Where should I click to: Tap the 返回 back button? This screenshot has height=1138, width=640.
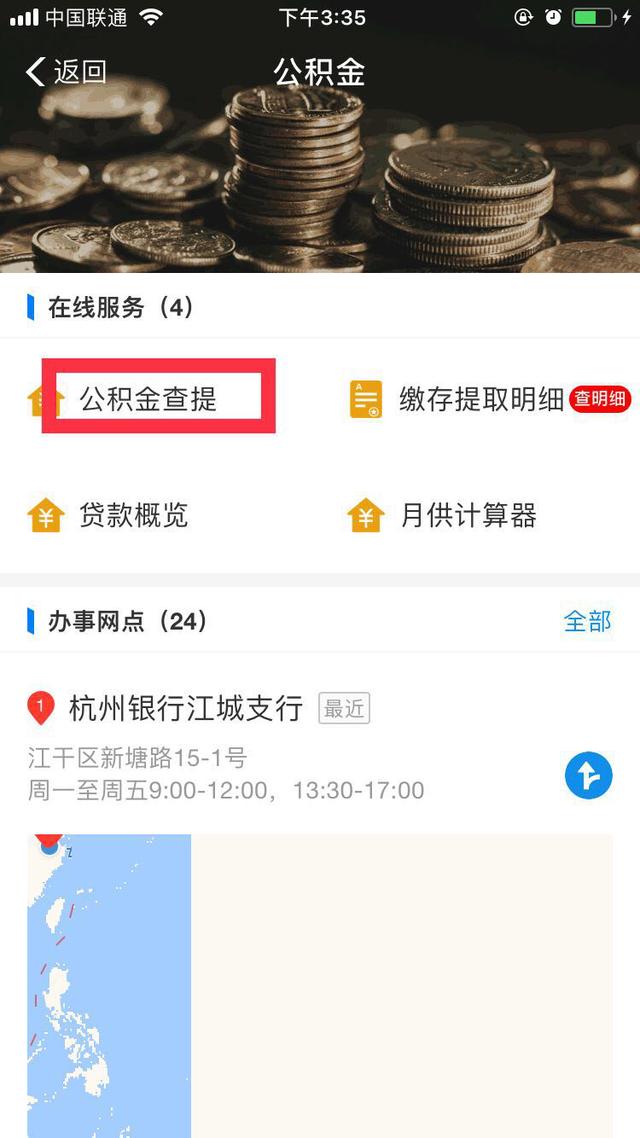click(66, 71)
